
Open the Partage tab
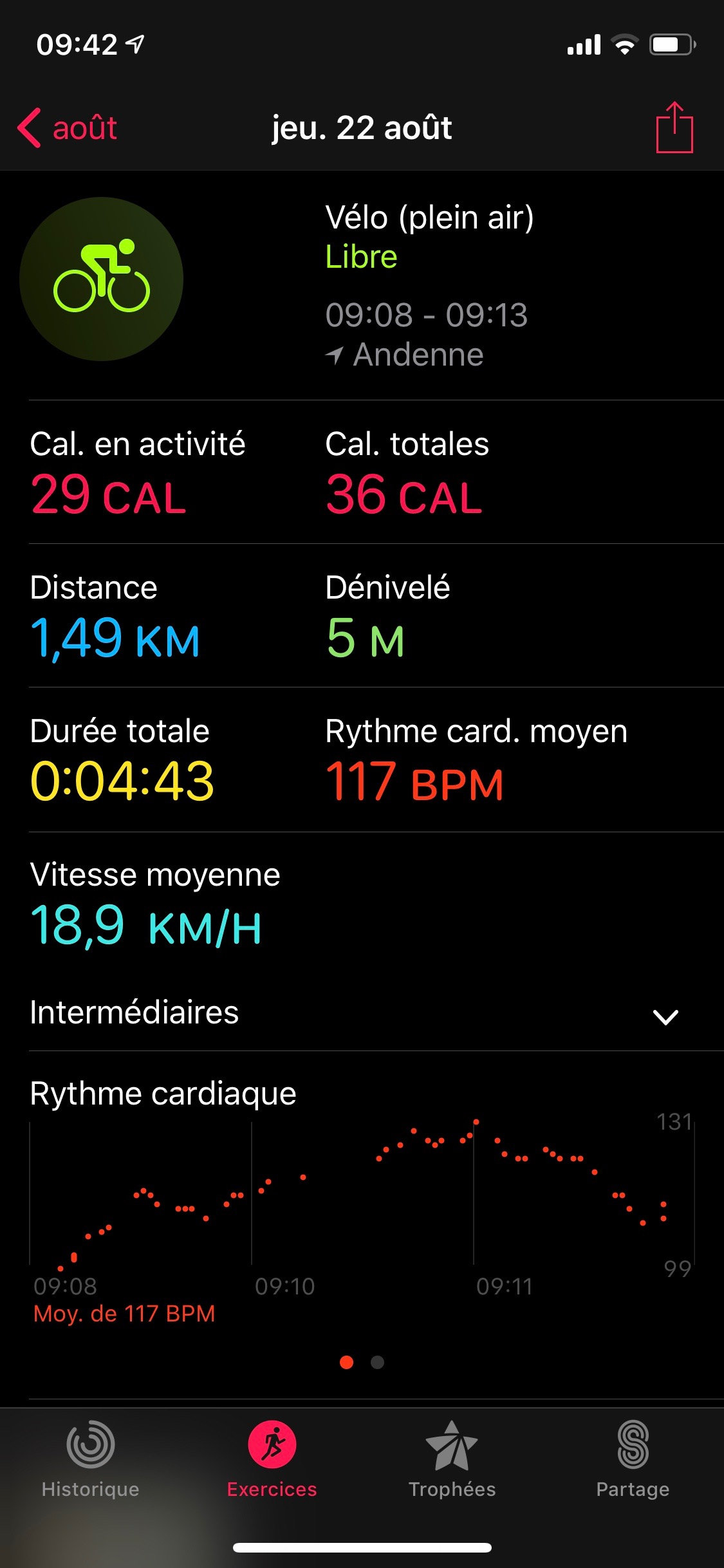(x=633, y=1460)
